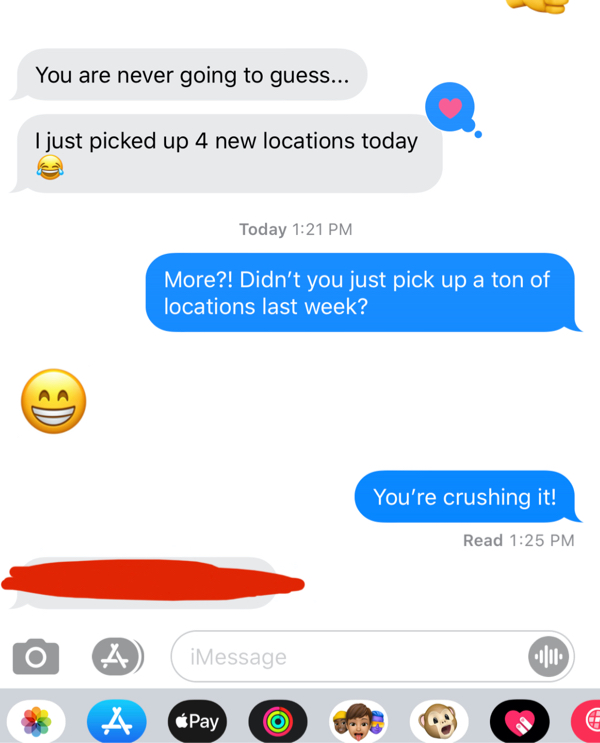Image resolution: width=600 pixels, height=743 pixels.
Task: Open the monkey Animoji app
Action: pos(438,720)
